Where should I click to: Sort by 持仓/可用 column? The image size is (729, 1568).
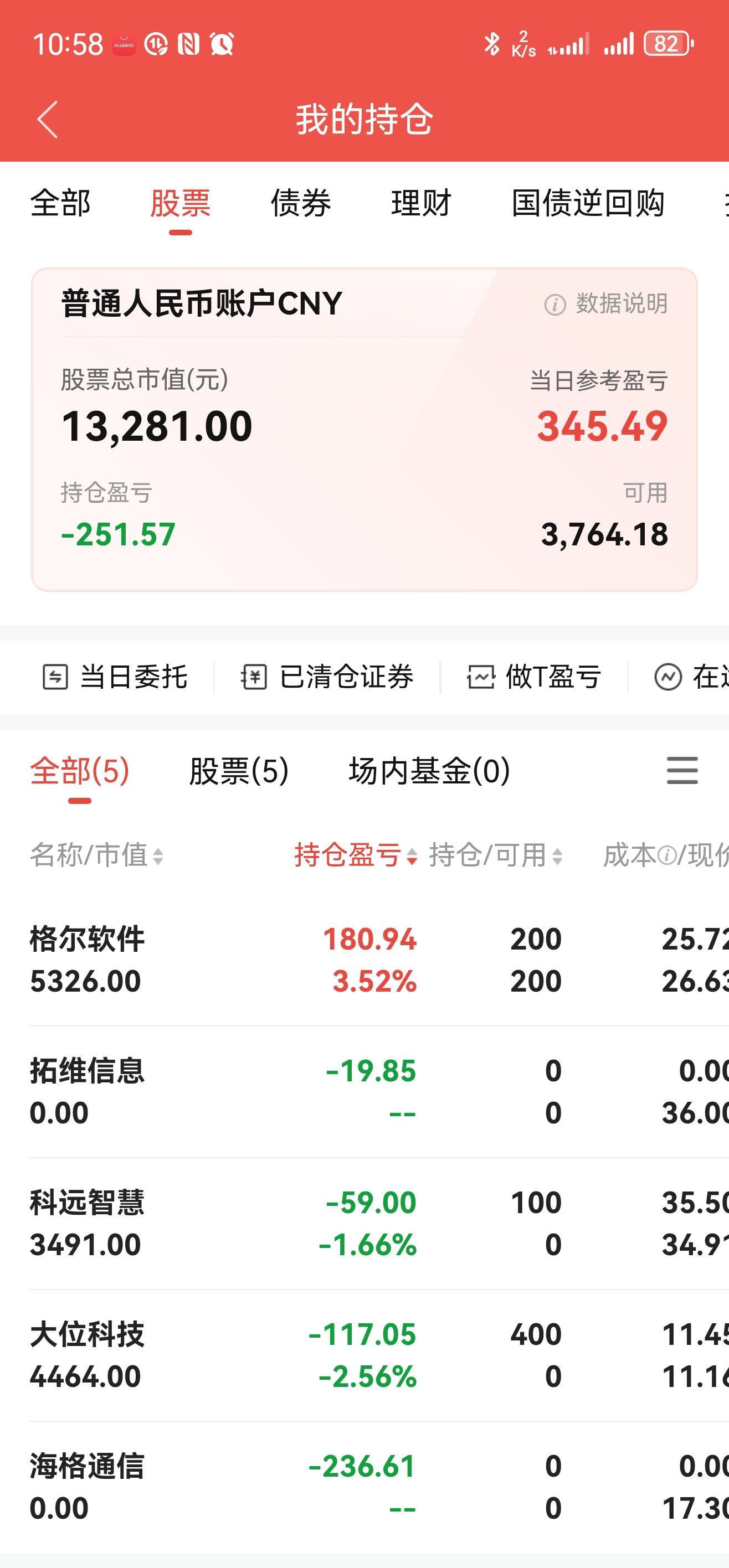(x=496, y=855)
